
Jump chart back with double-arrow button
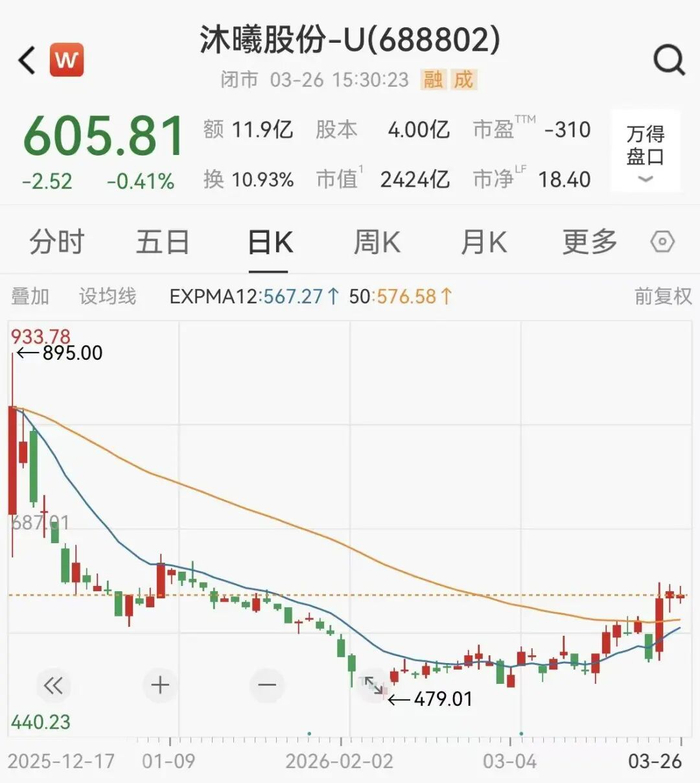(x=53, y=685)
